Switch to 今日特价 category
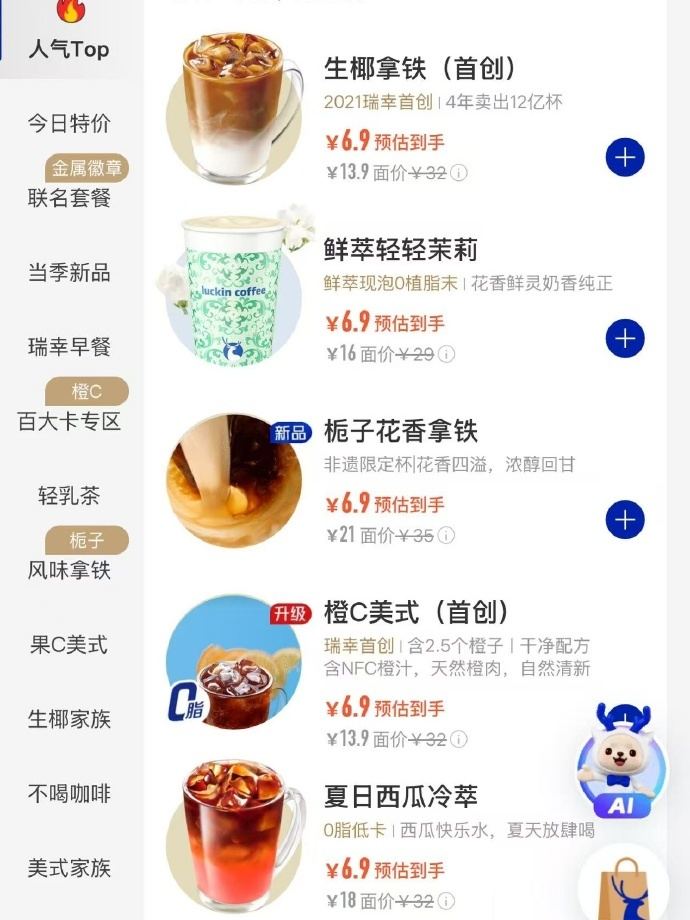 point(69,124)
